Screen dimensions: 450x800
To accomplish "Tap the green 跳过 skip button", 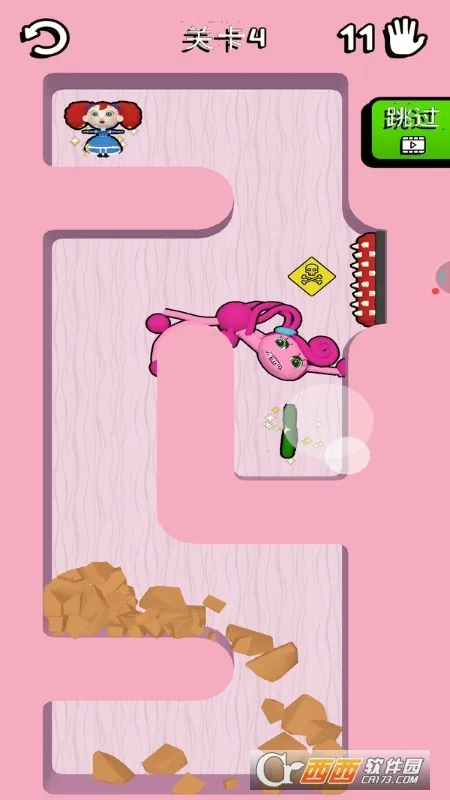I will [x=408, y=132].
